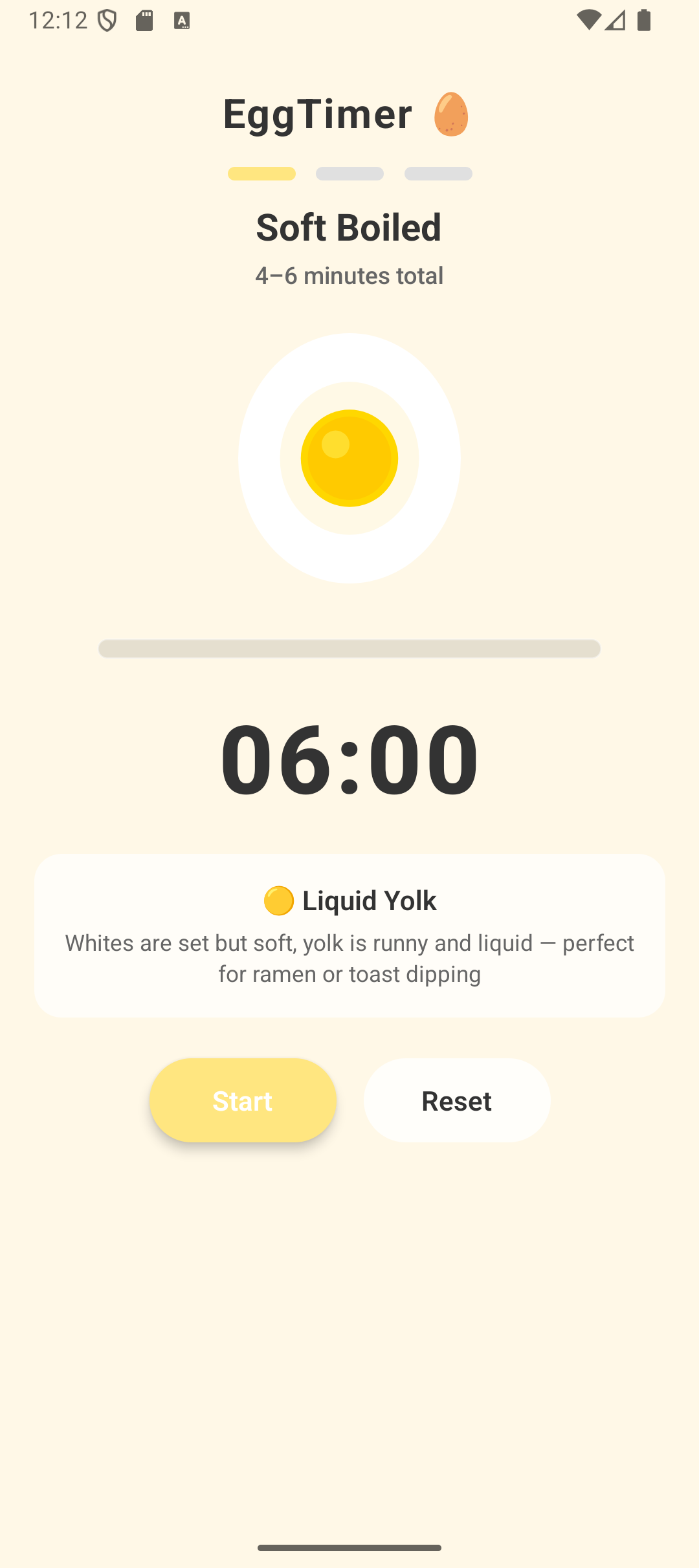Viewport: 699px width, 1568px height.
Task: Select the Soft Boiled mode tab
Action: (x=349, y=228)
